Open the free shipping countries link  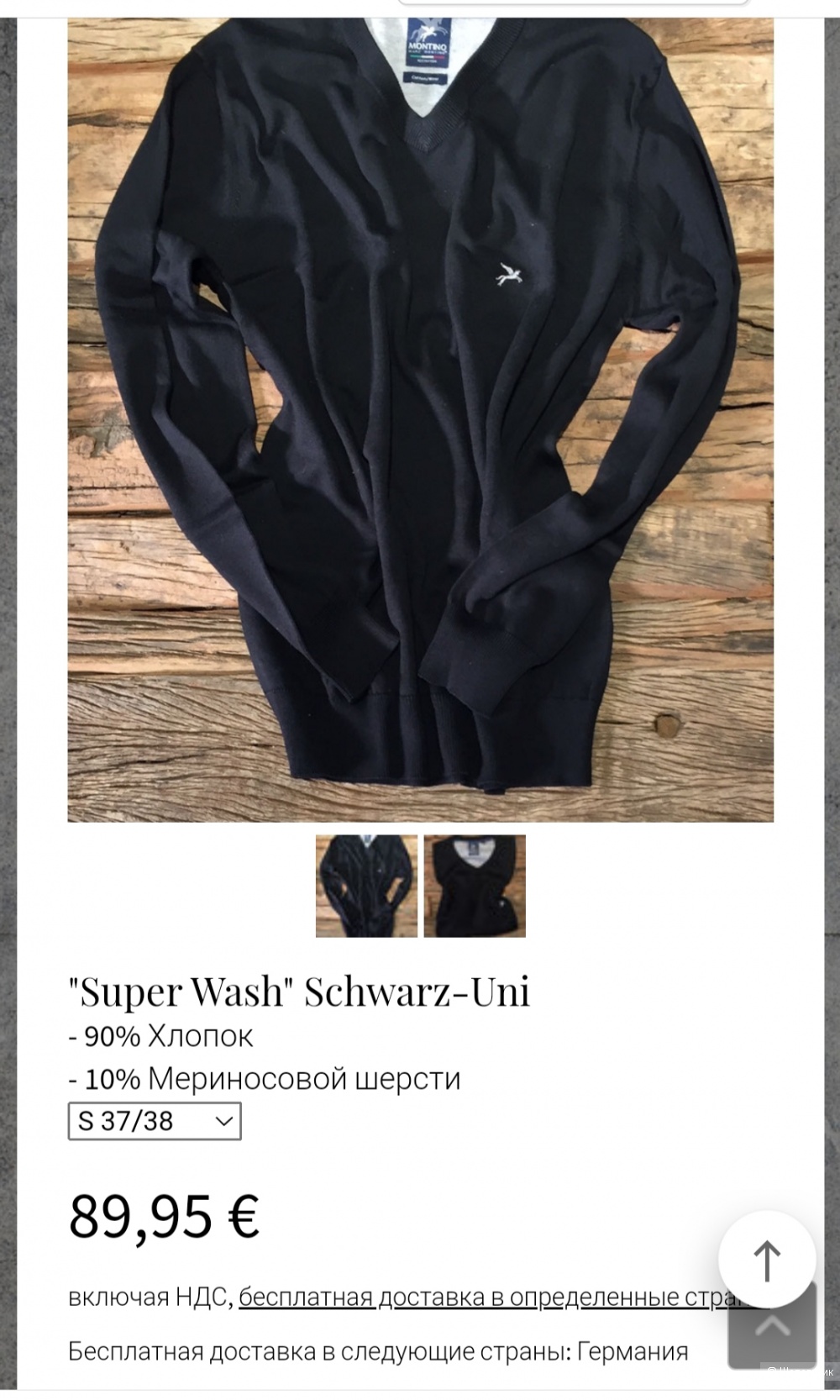pyautogui.click(x=479, y=1297)
